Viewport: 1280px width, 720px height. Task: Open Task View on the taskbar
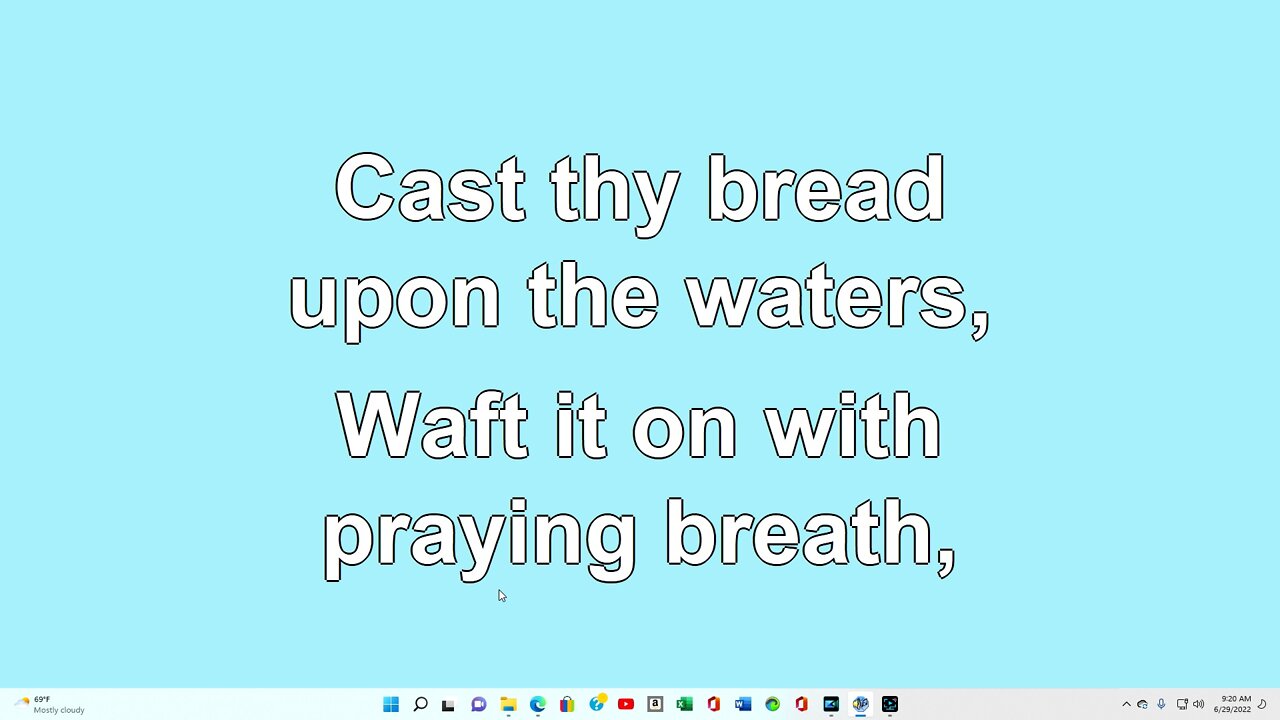tap(449, 704)
